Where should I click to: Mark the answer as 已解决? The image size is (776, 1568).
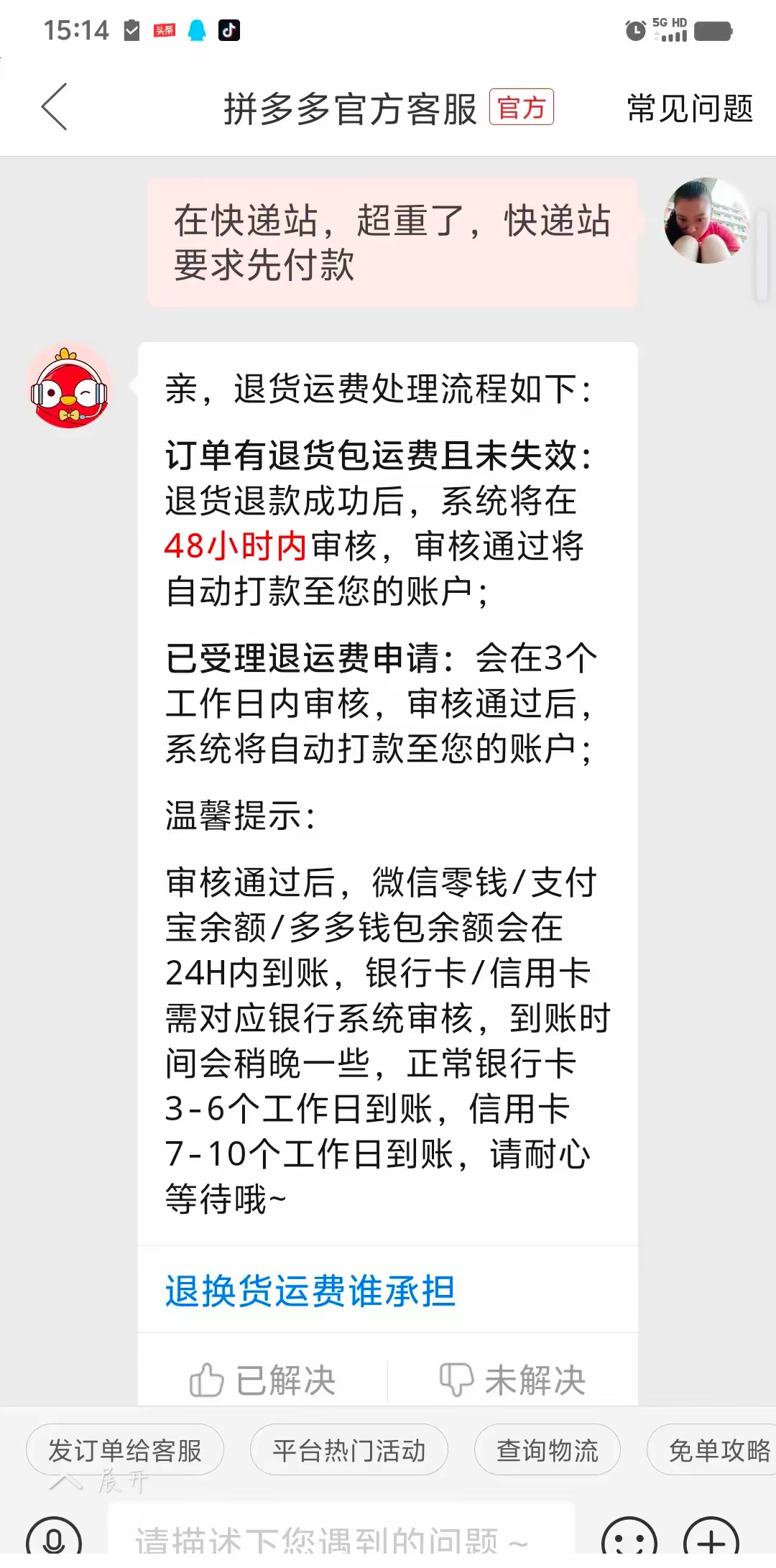[x=263, y=1380]
